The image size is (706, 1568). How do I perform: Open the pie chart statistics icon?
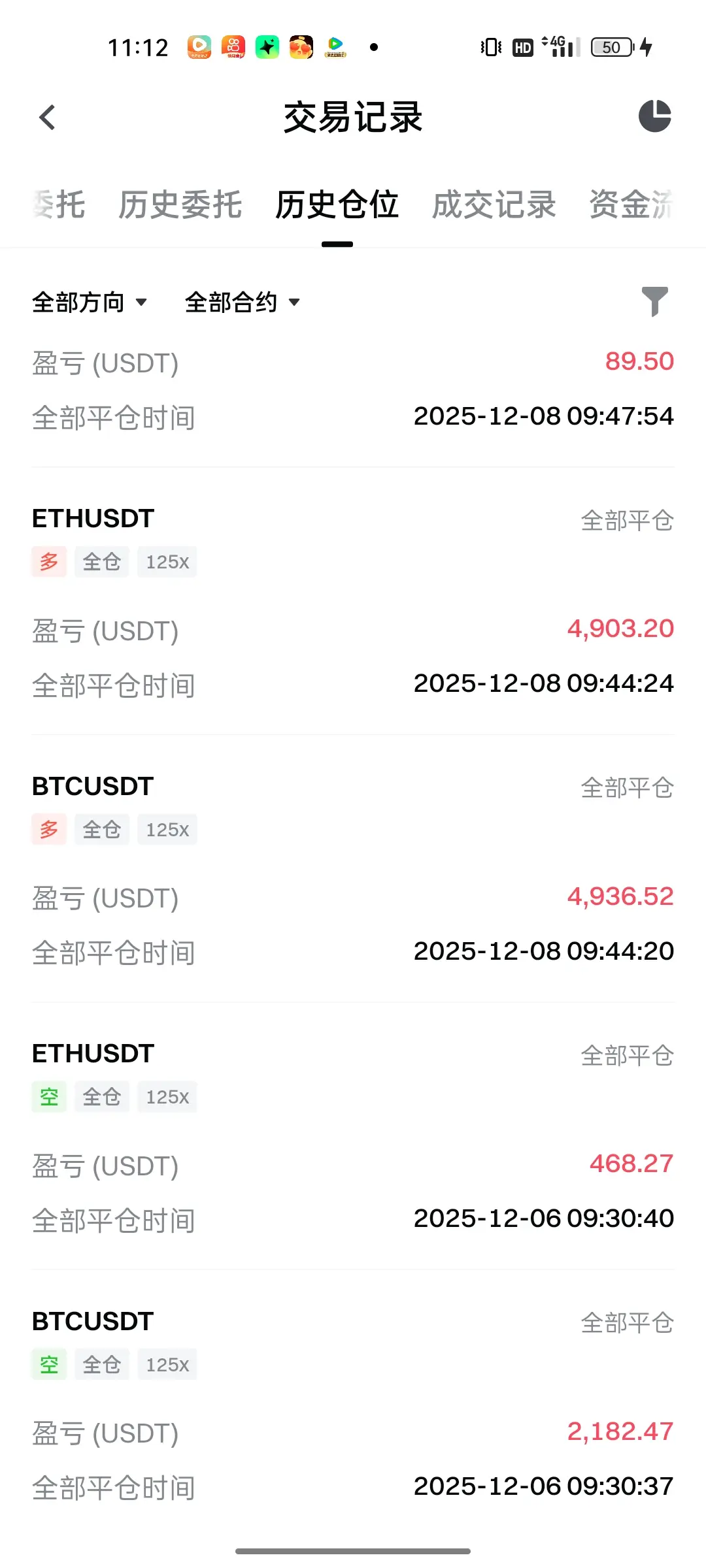[x=654, y=116]
